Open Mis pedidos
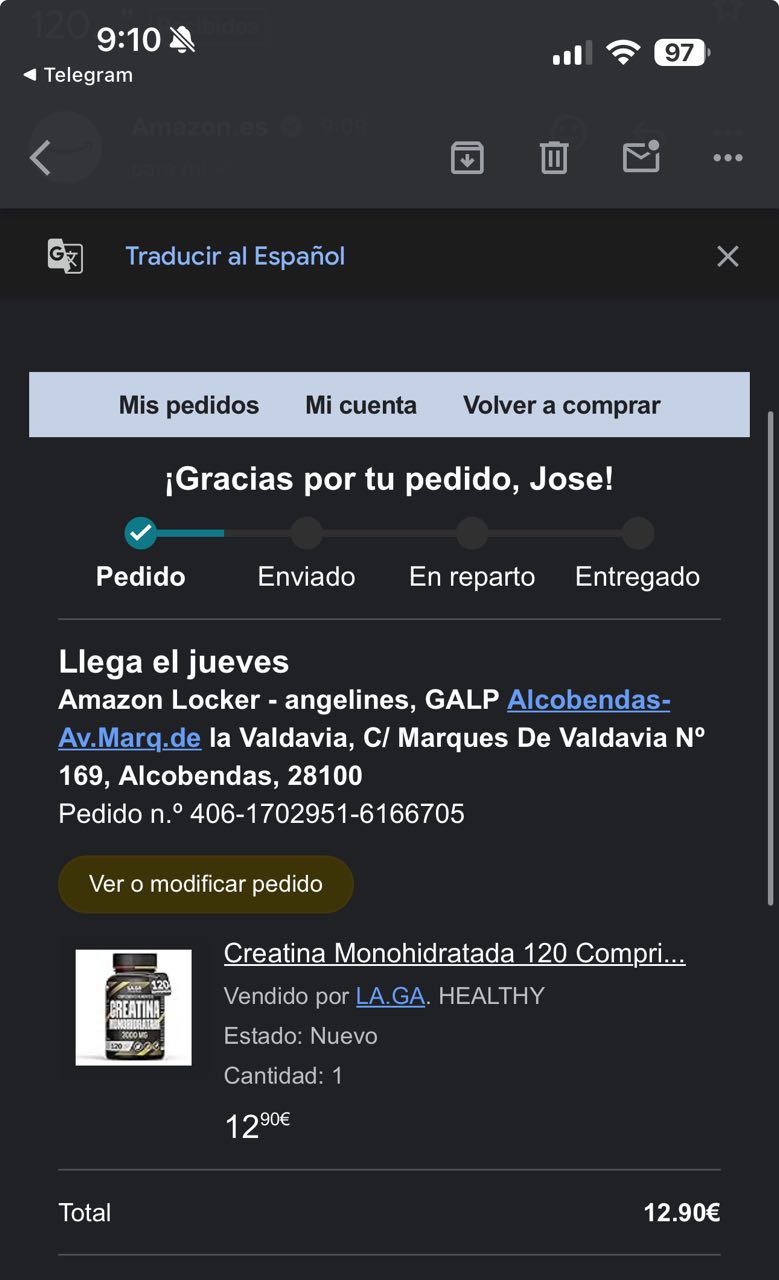This screenshot has height=1280, width=779. [189, 405]
